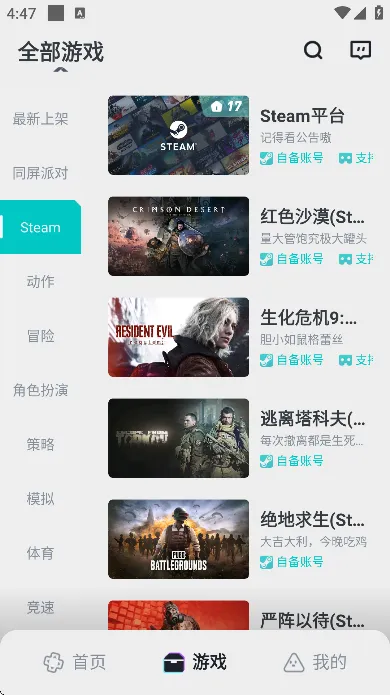Screen dimensions: 390x695
Task: Open the 逃离塔科夫 game card
Action: click(242, 438)
